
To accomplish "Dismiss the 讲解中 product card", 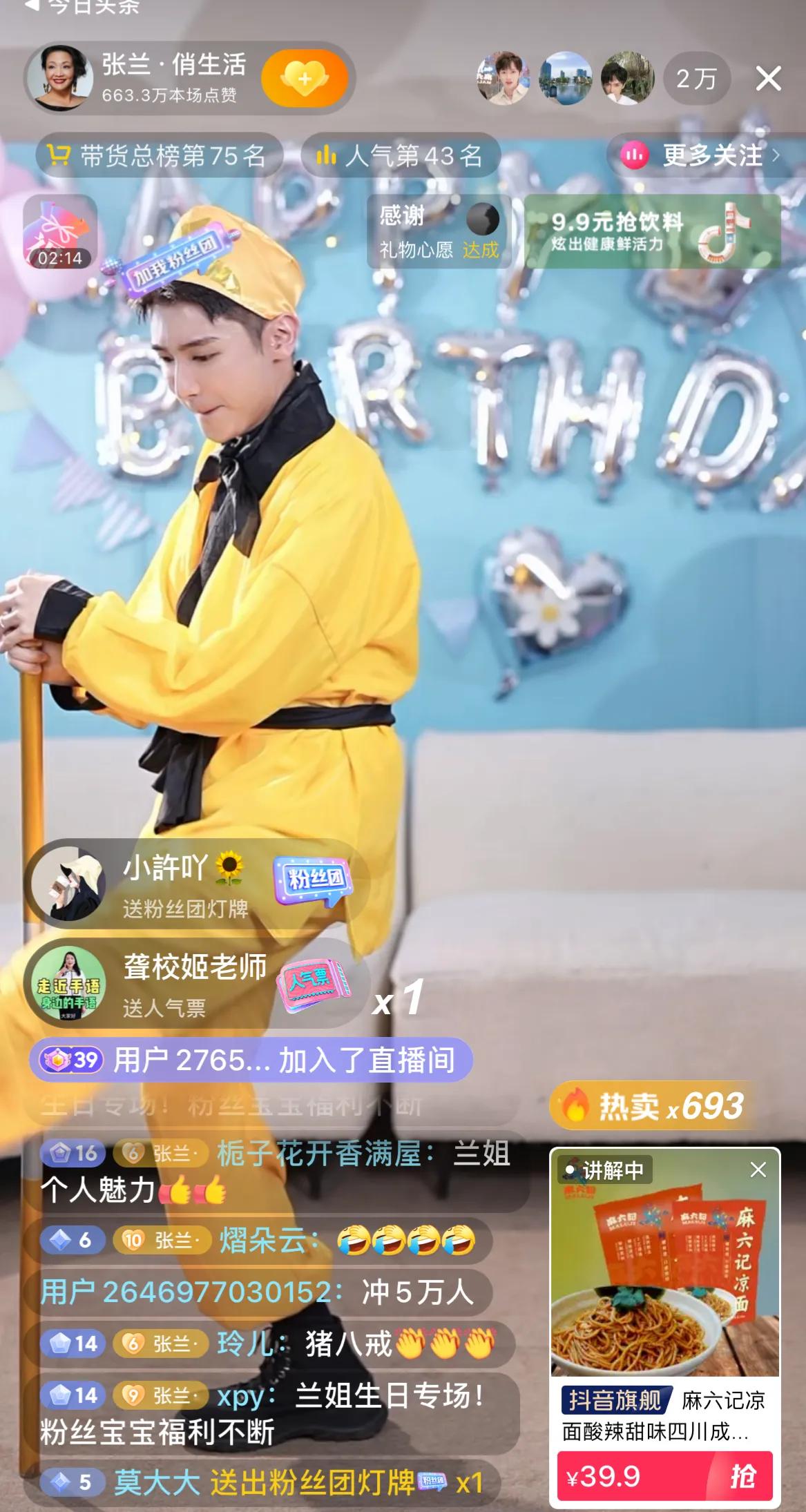I will coord(758,1169).
